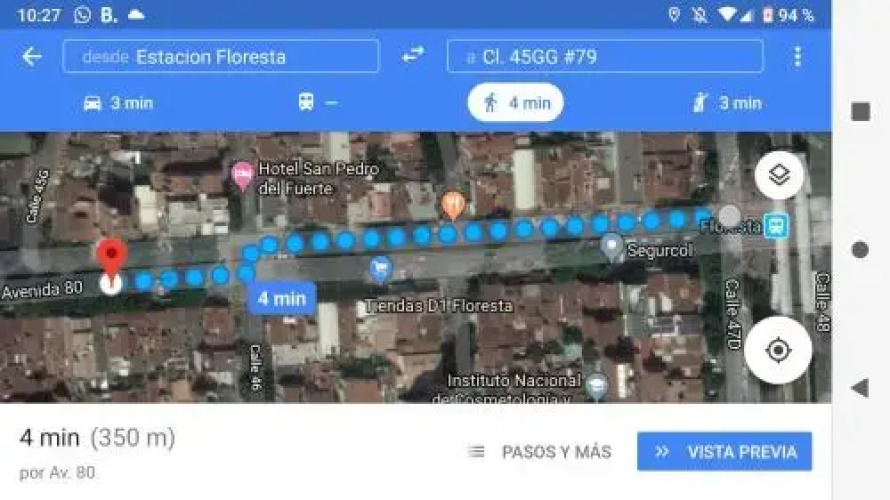Start Vista previa route preview
Viewport: 890px width, 500px height.
point(724,452)
